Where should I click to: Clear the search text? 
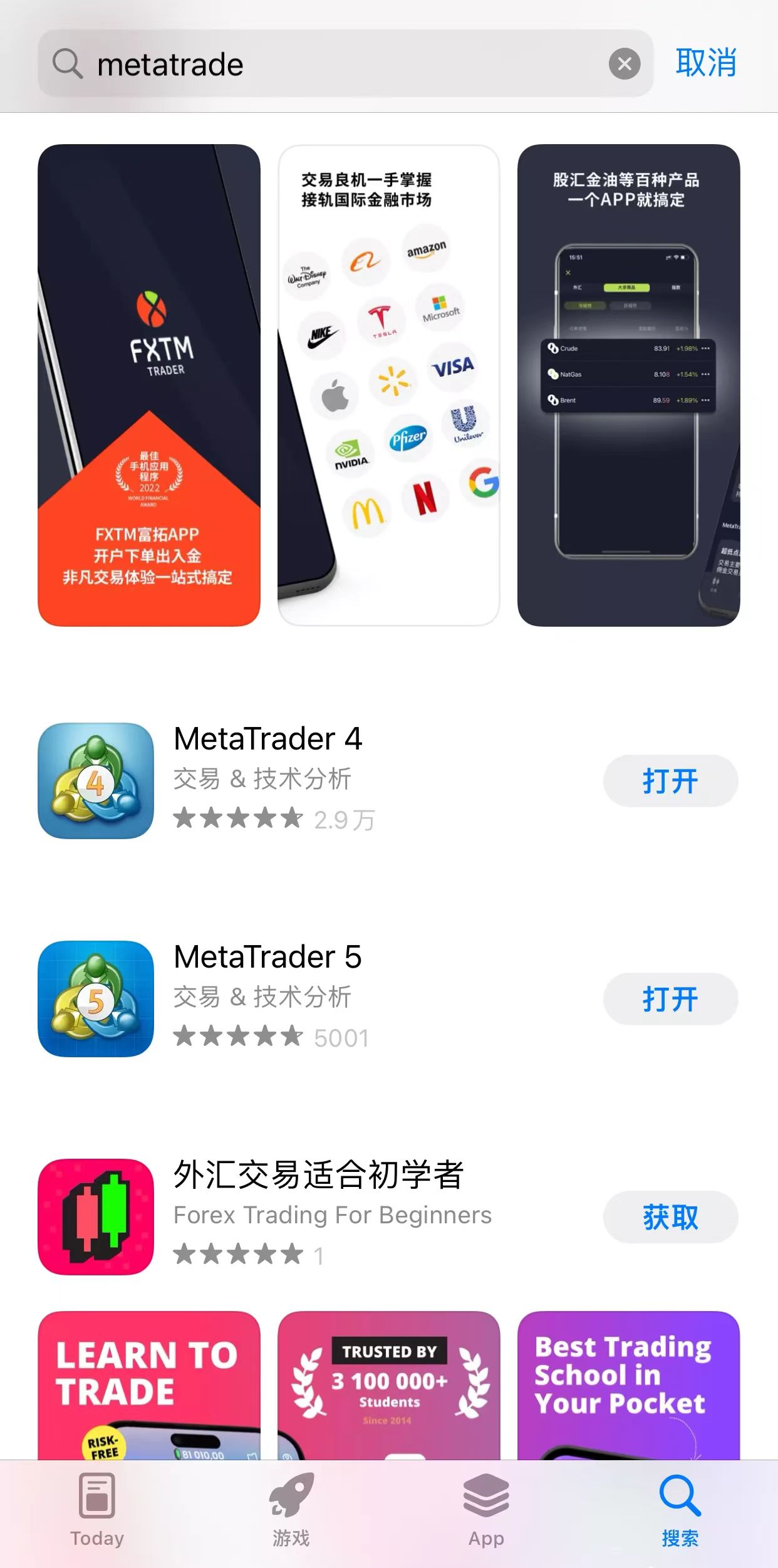[624, 64]
